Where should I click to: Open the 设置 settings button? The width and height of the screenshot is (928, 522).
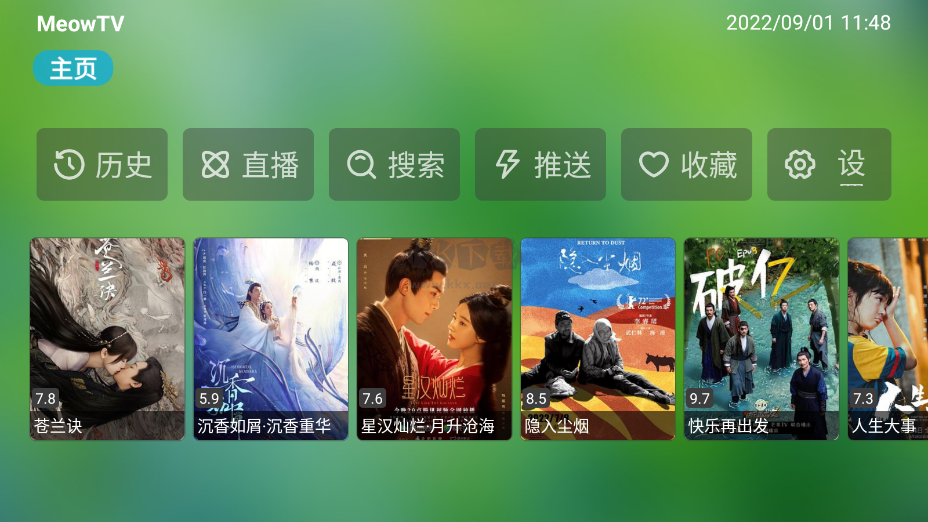[828, 164]
